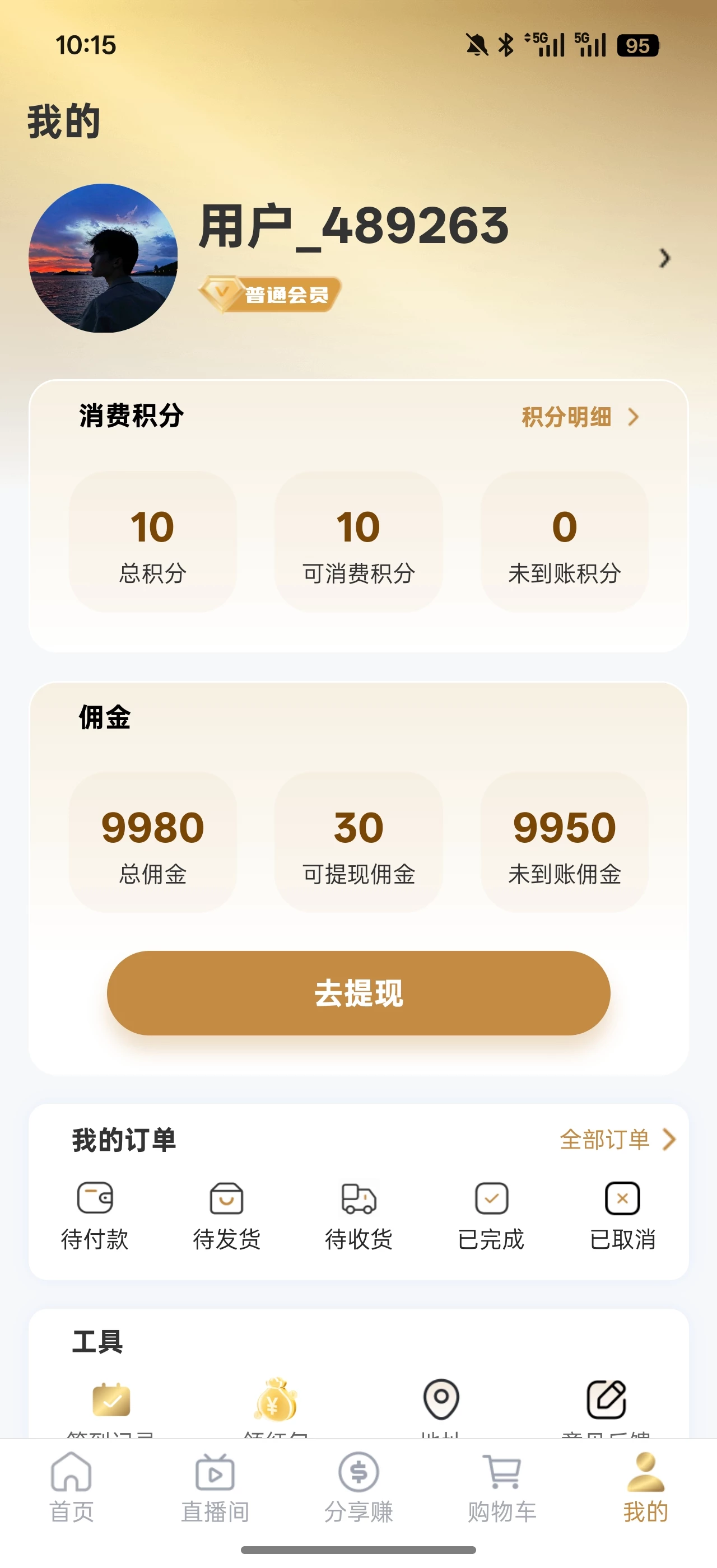Open 待发货 via its package icon
Viewport: 717px width, 1568px height.
coord(226,1198)
